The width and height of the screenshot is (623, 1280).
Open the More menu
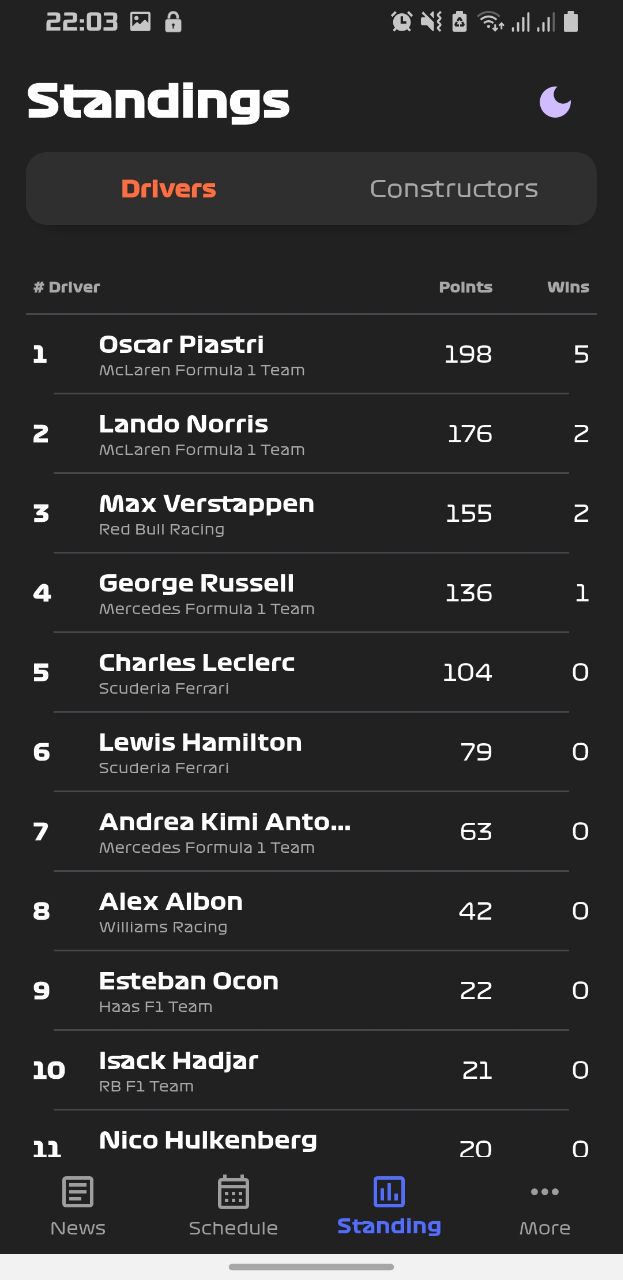pyautogui.click(x=545, y=1207)
